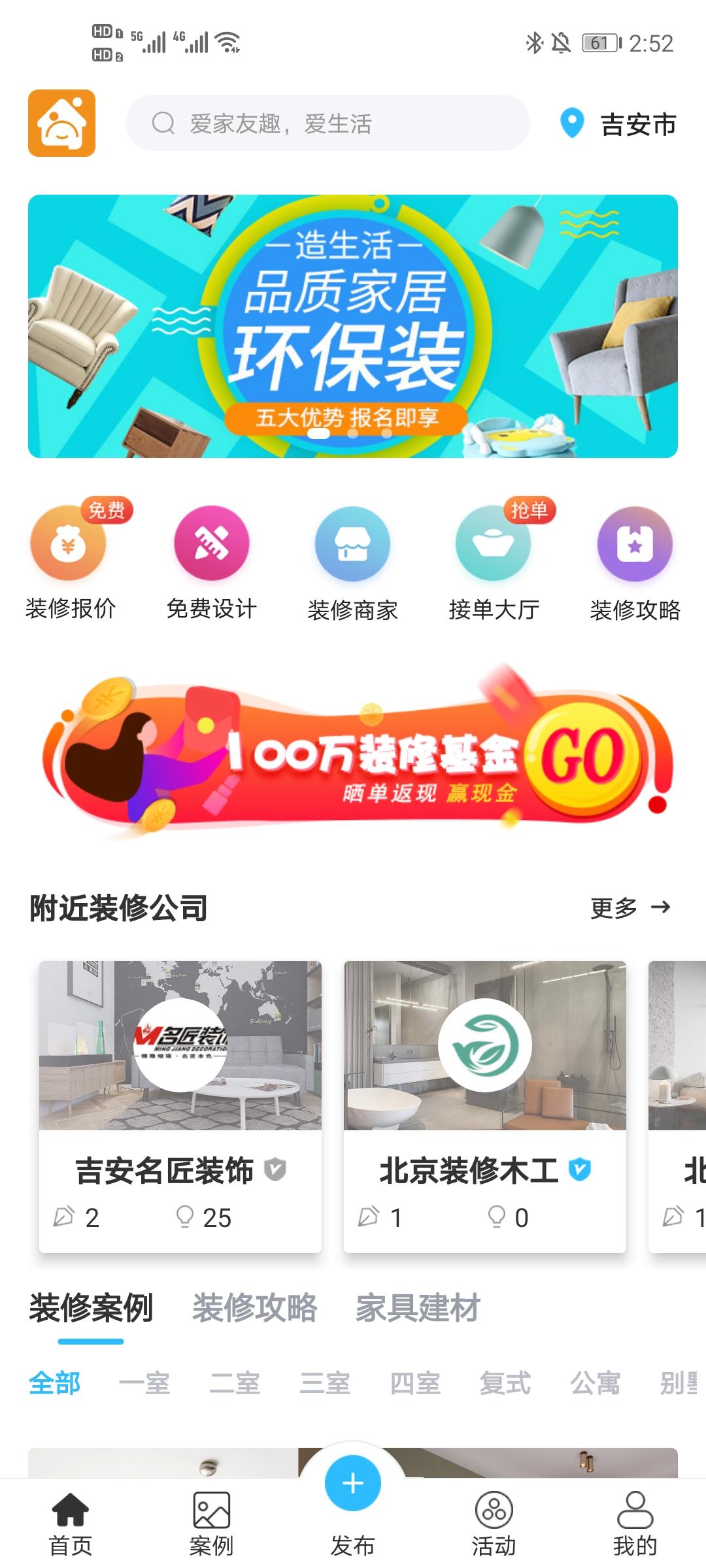Open the search box 爱家友趣，爱生活
706x1568 pixels.
point(328,123)
